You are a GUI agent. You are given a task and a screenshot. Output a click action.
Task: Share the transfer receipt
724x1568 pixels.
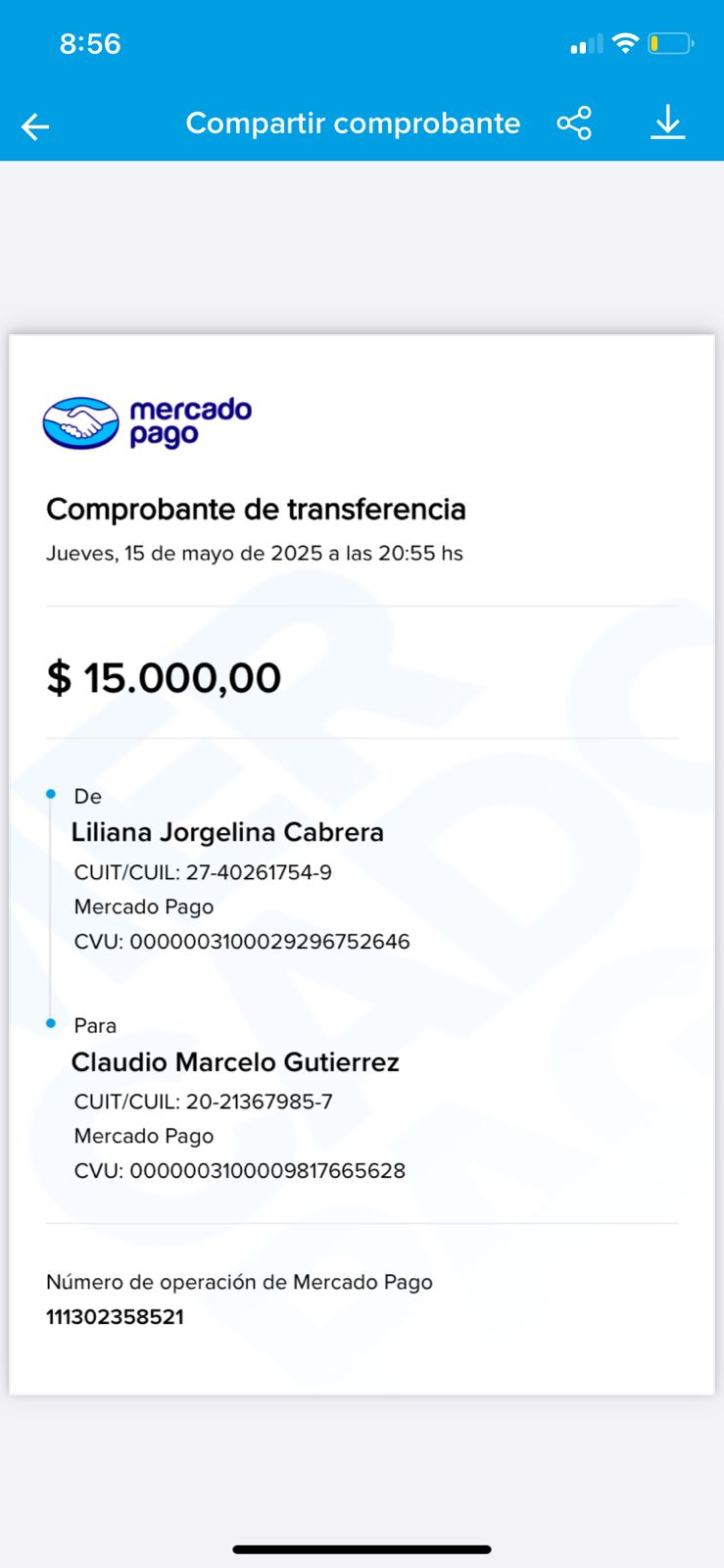click(574, 123)
